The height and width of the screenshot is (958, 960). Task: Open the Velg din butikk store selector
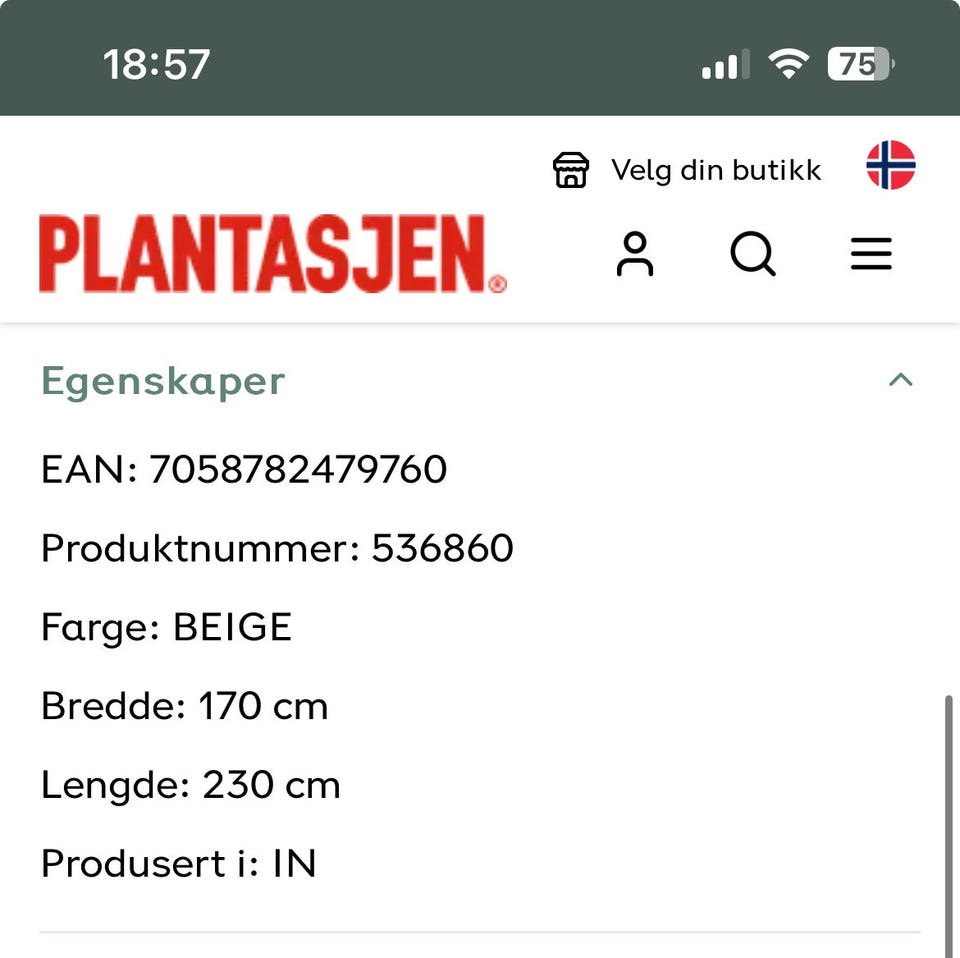pos(688,170)
